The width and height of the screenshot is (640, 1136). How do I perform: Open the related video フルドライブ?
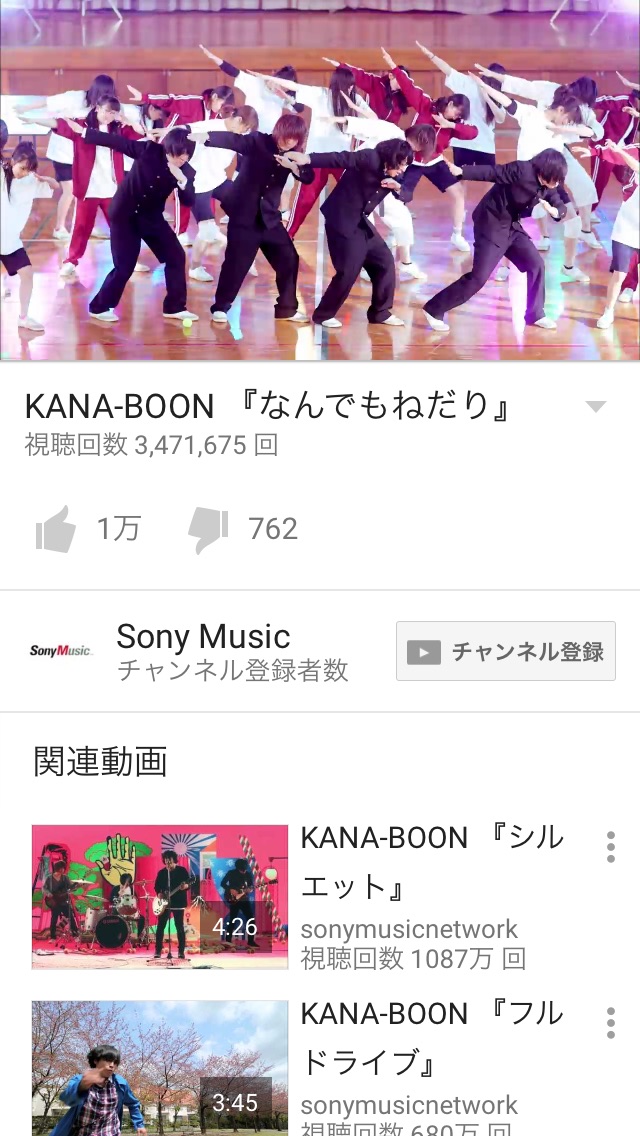click(160, 1068)
